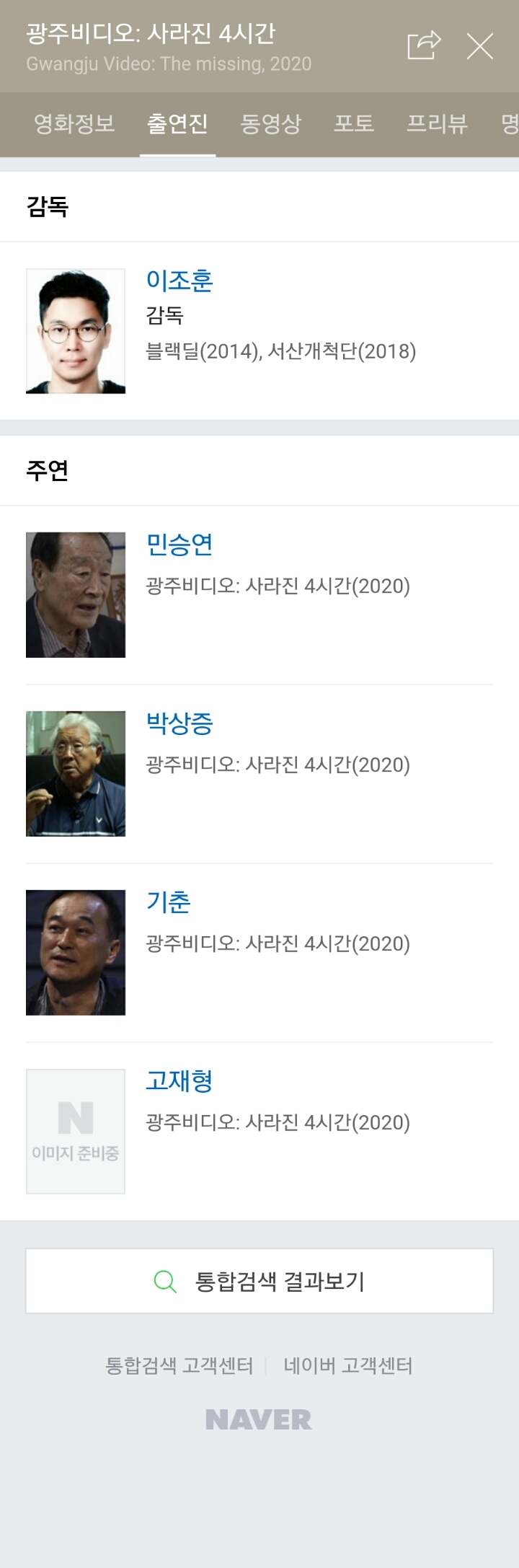Open the 프리뷰 tab
This screenshot has height=1568, width=519.
pos(436,124)
